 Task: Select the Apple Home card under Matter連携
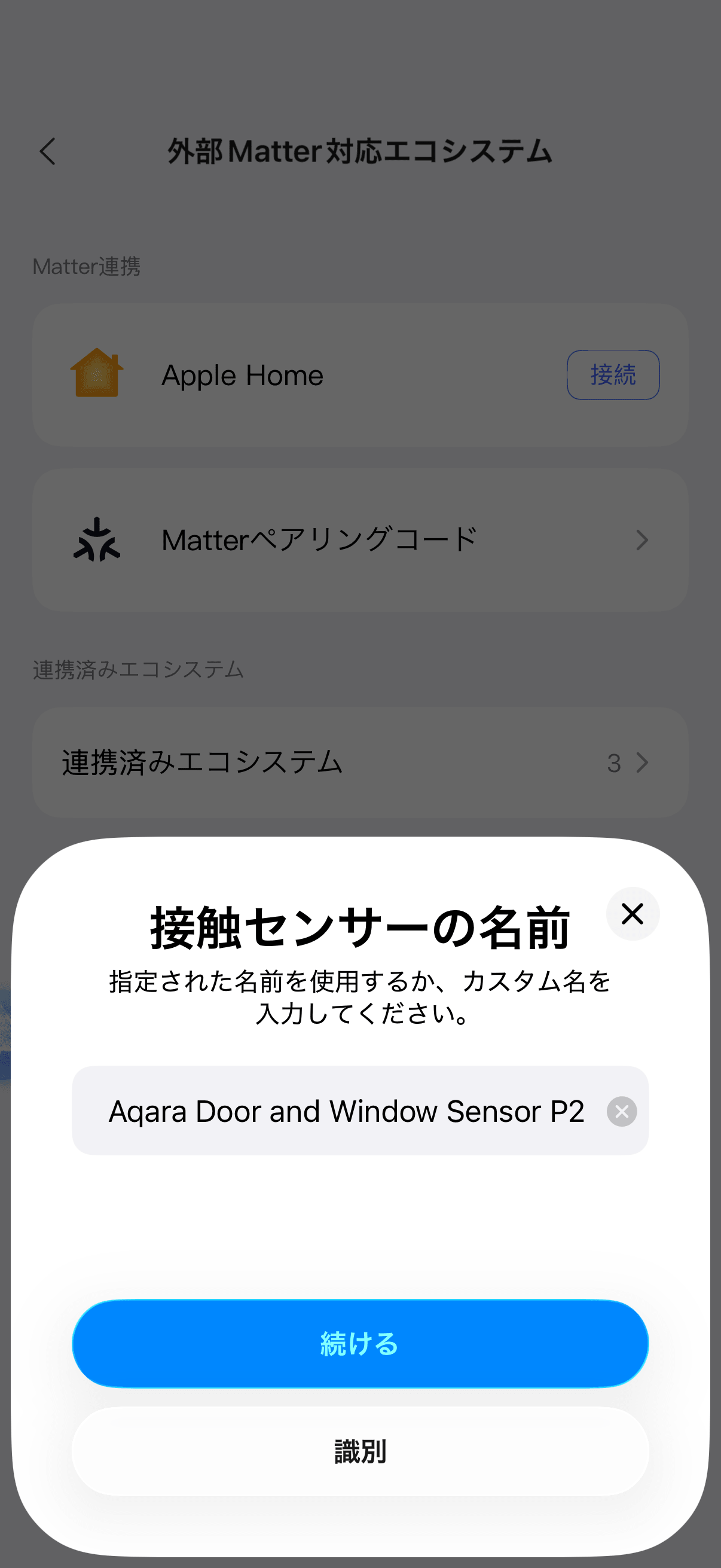360,374
